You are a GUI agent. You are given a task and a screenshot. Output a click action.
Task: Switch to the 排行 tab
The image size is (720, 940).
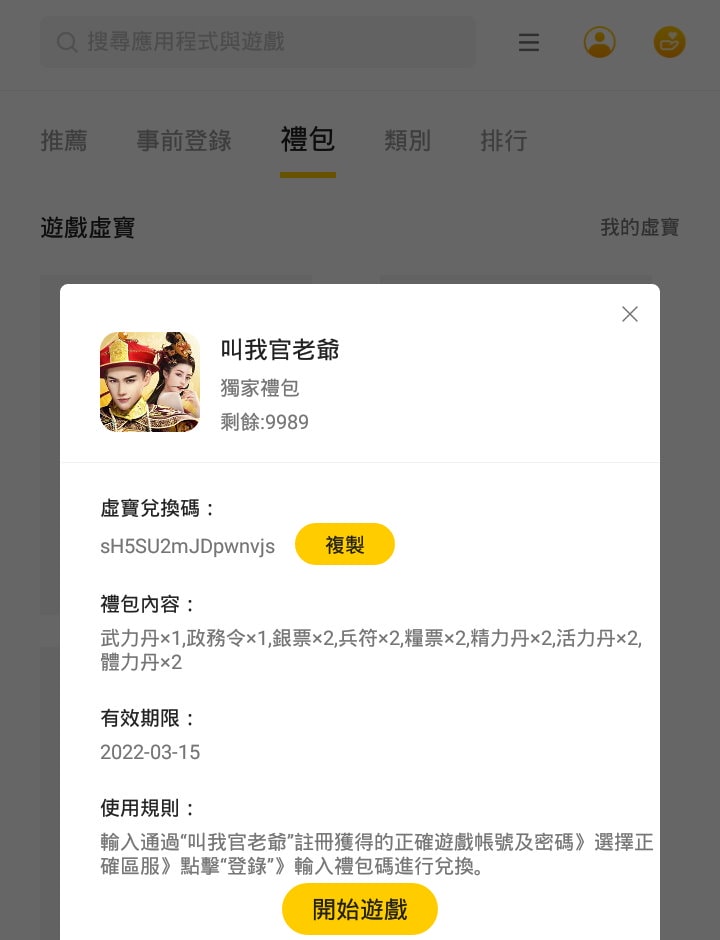[x=504, y=141]
